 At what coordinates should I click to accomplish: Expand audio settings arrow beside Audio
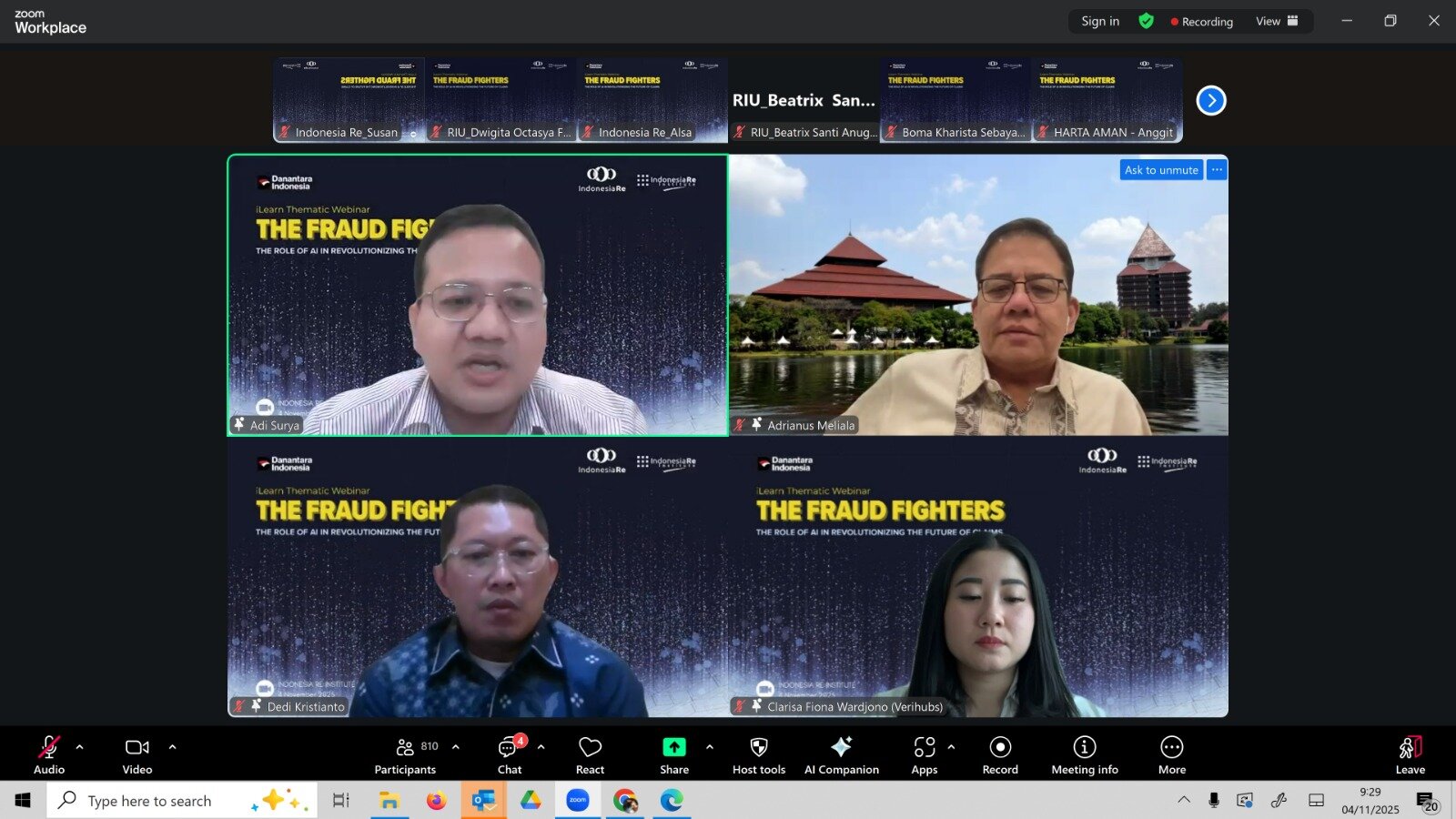80,747
